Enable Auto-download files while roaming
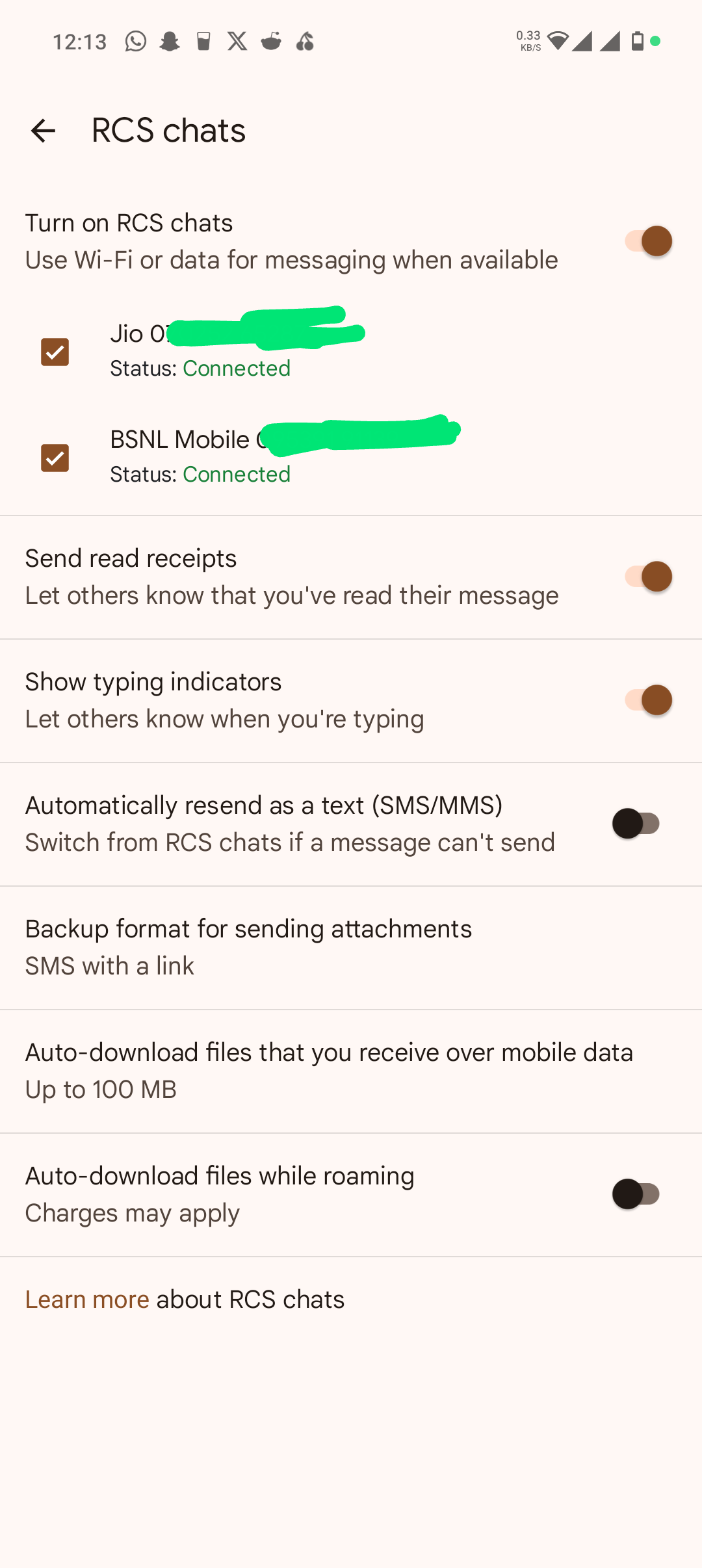The image size is (702, 1568). pos(636,1194)
